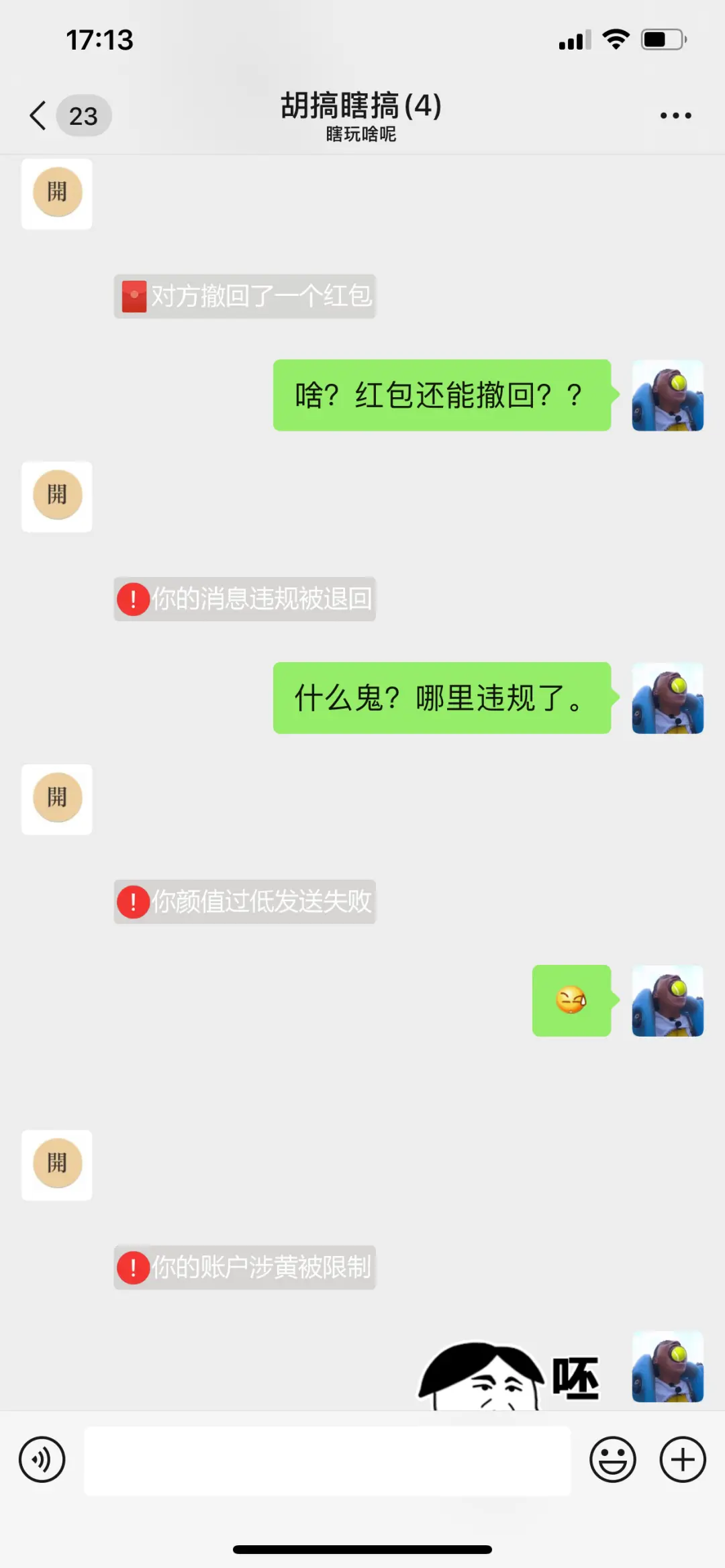The image size is (725, 1568).
Task: Open the emoji sticker panel
Action: [x=612, y=1459]
